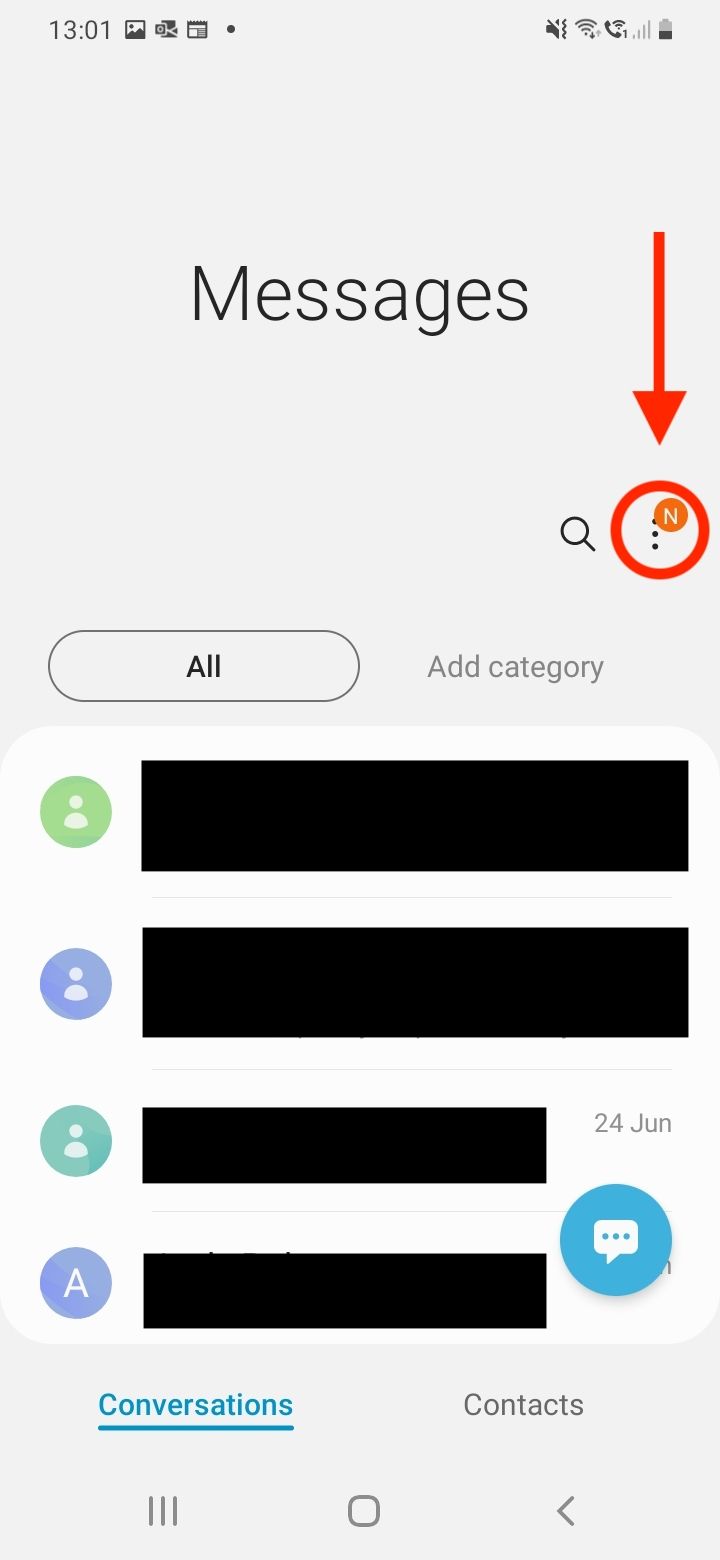This screenshot has width=720, height=1560.
Task: Tap the back navigation arrow
Action: pyautogui.click(x=565, y=1511)
